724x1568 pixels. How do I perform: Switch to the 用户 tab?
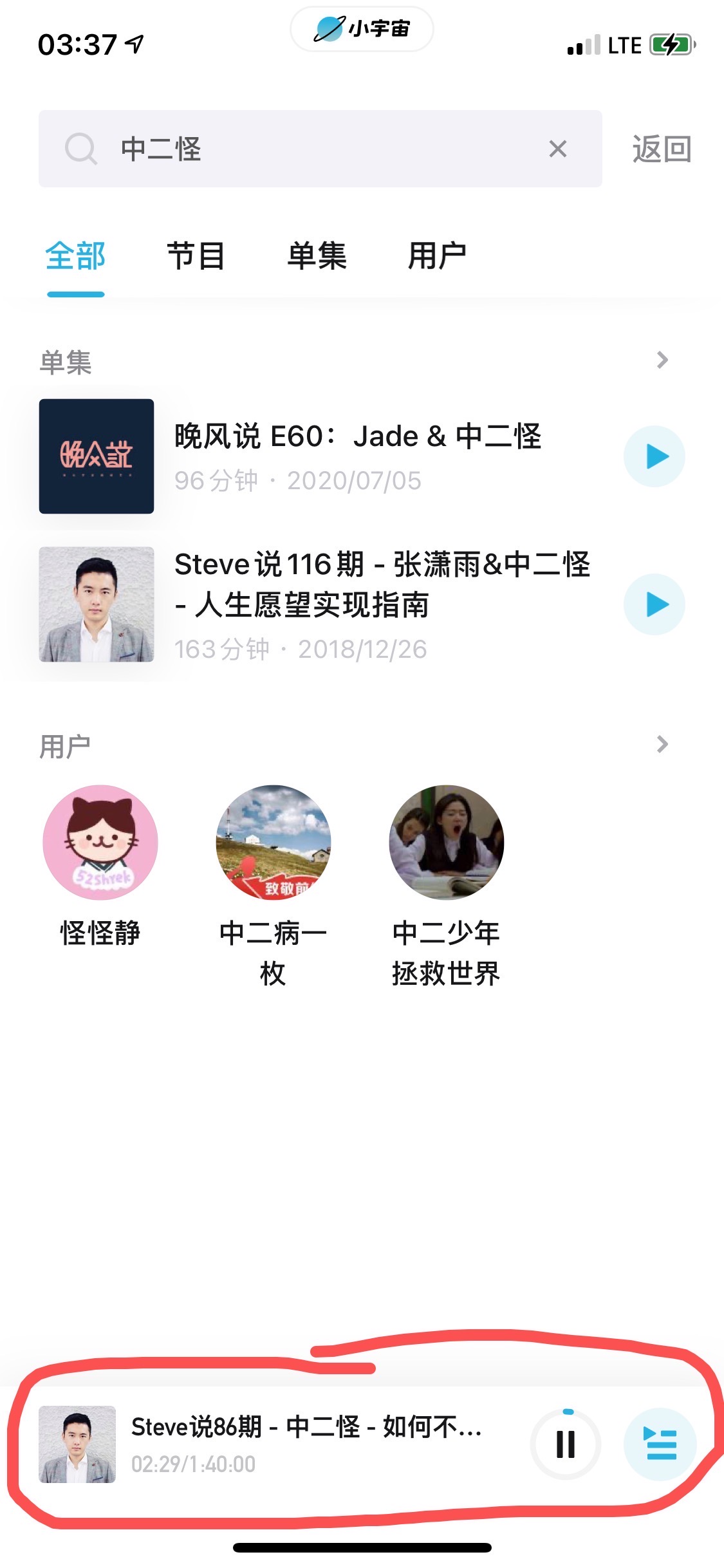[437, 256]
